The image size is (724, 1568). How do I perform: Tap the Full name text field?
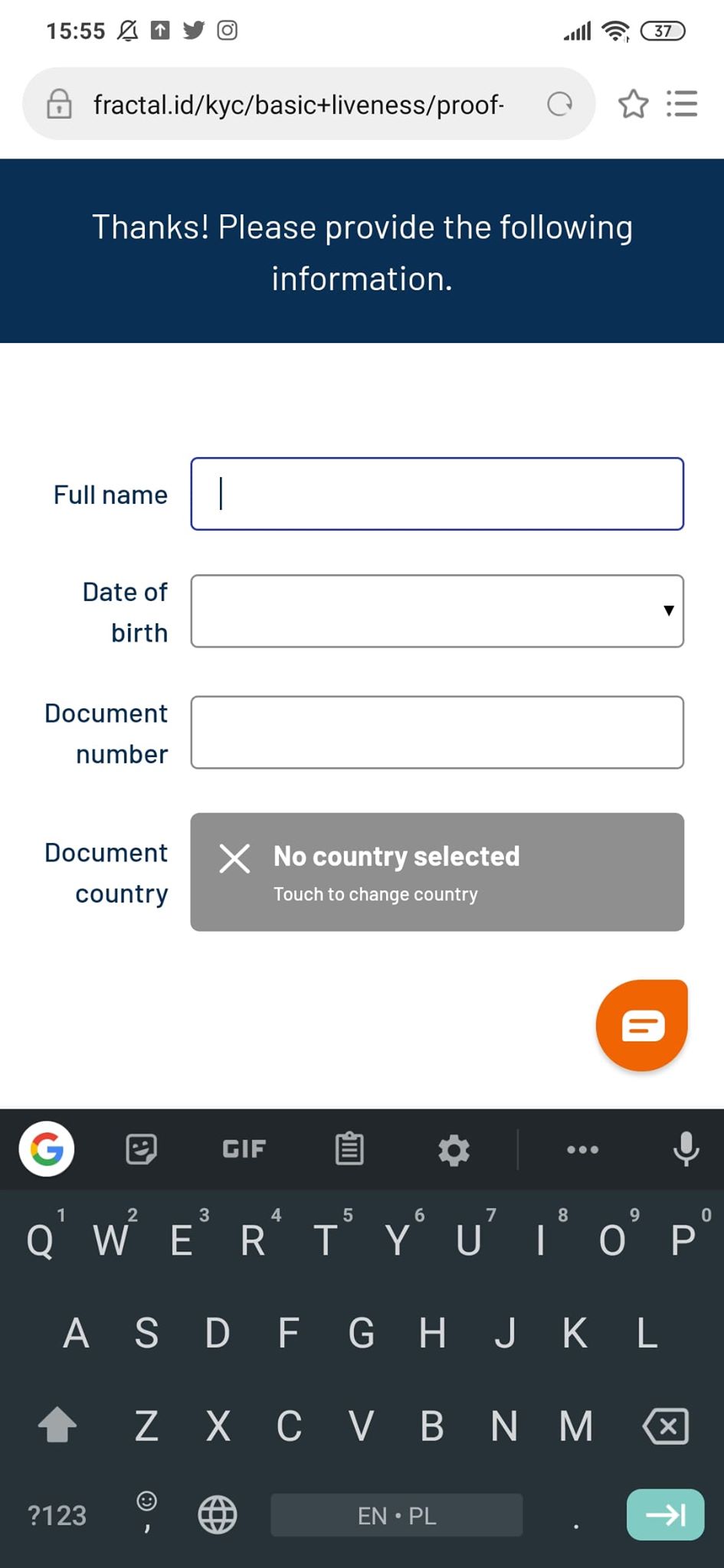[x=437, y=494]
